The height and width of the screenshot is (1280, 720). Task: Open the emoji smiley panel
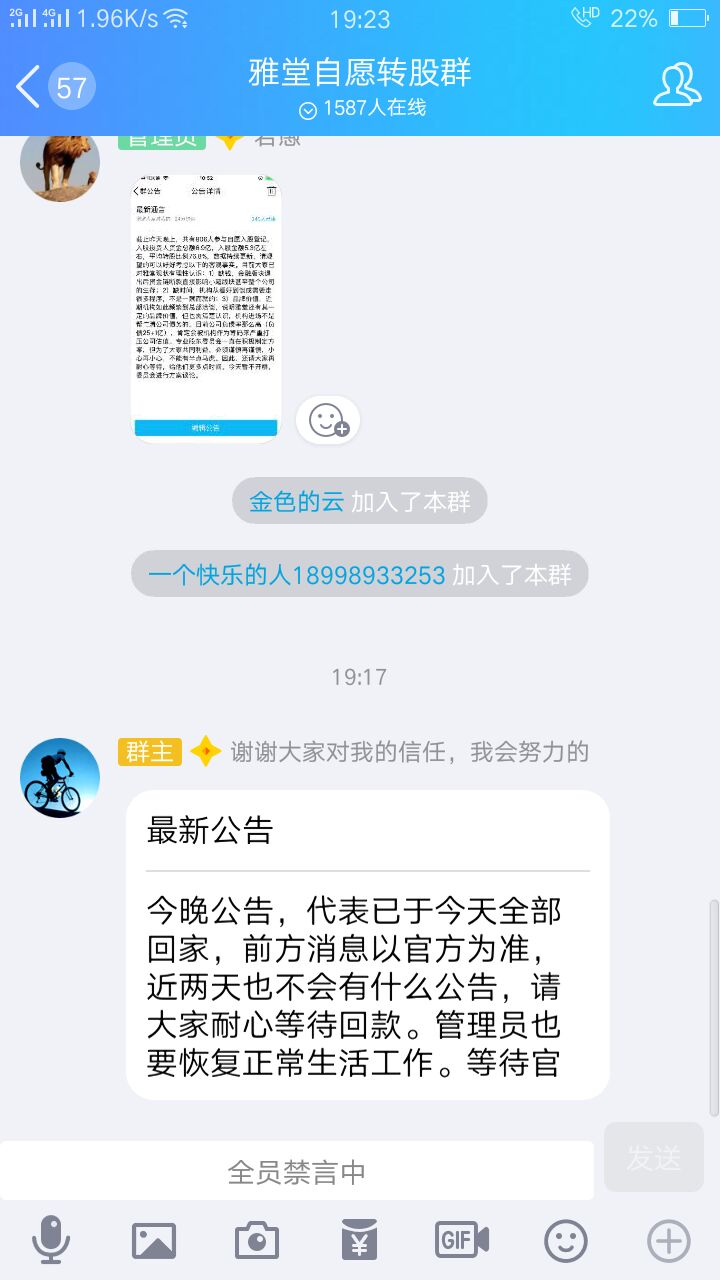(x=565, y=1241)
